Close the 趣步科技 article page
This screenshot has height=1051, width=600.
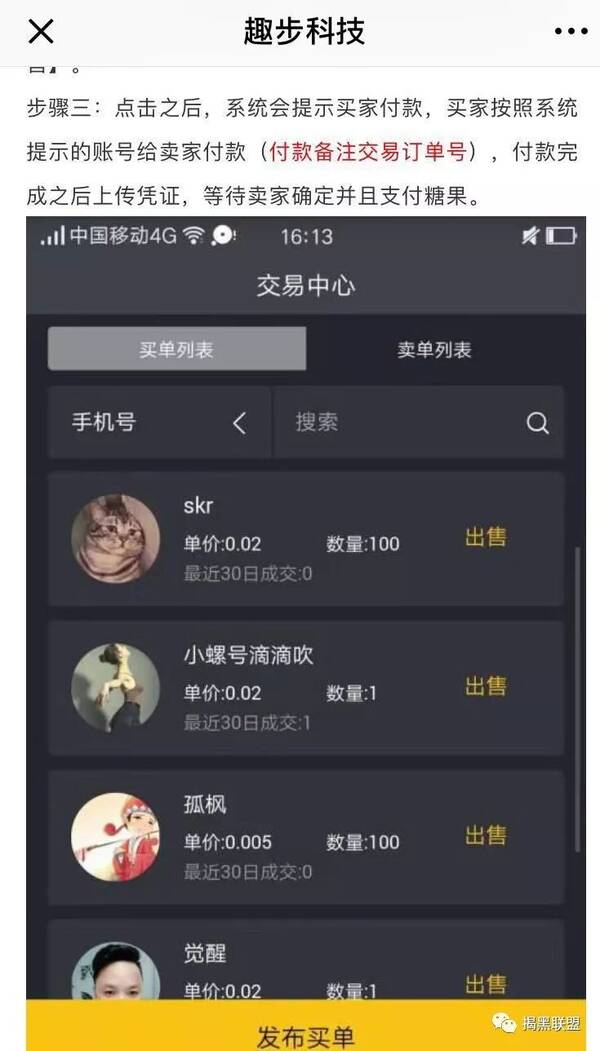click(40, 32)
